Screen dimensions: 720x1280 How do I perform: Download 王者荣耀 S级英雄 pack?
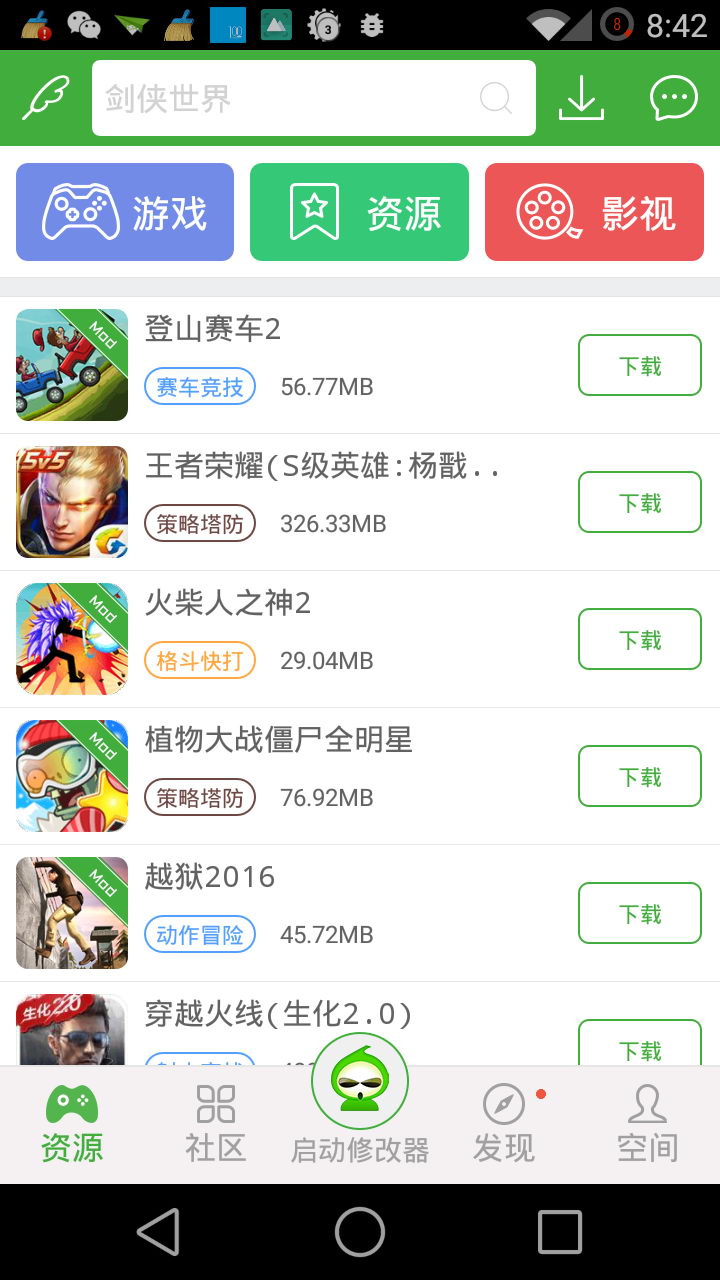click(x=639, y=502)
